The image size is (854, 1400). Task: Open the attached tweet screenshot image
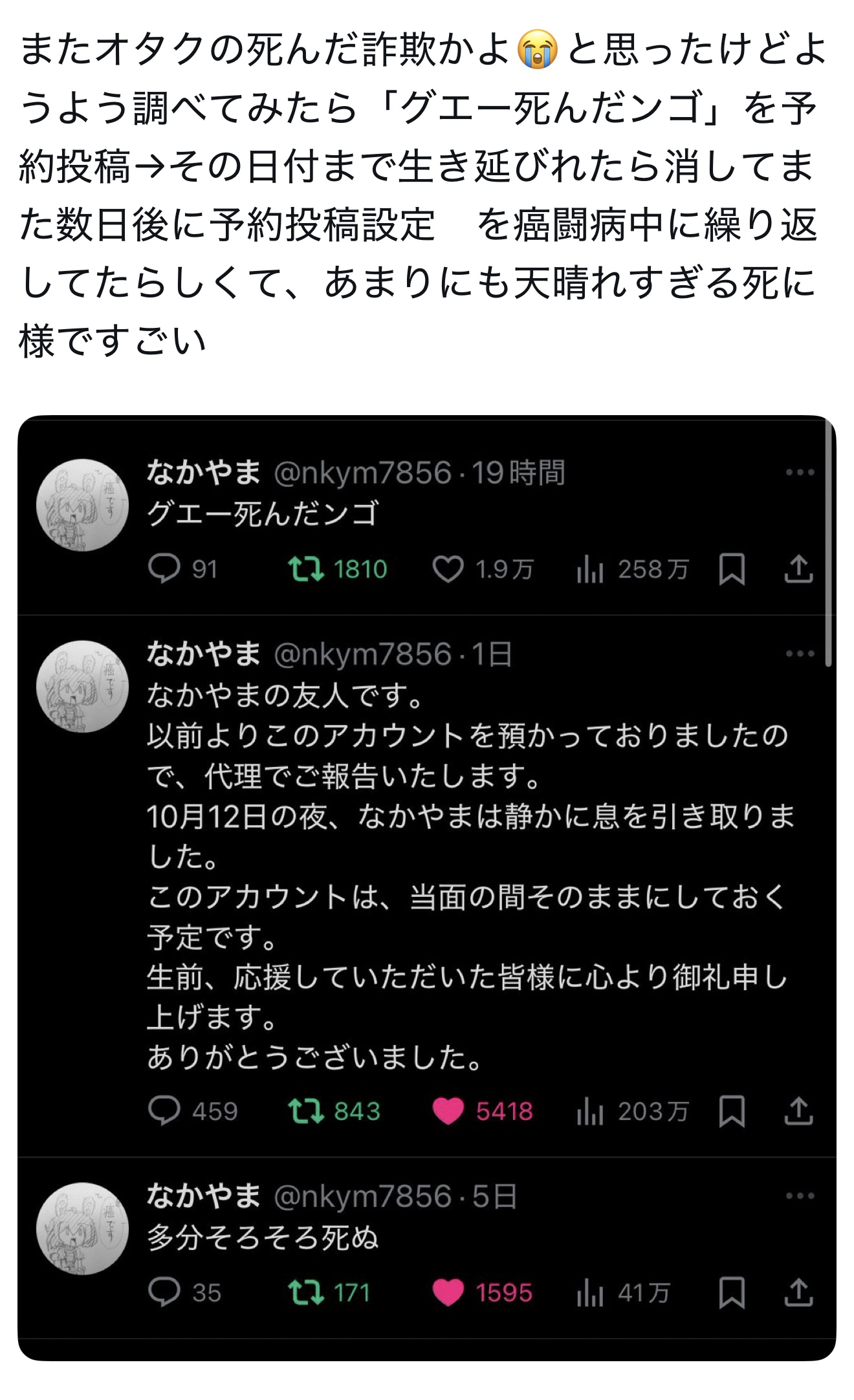[x=427, y=886]
